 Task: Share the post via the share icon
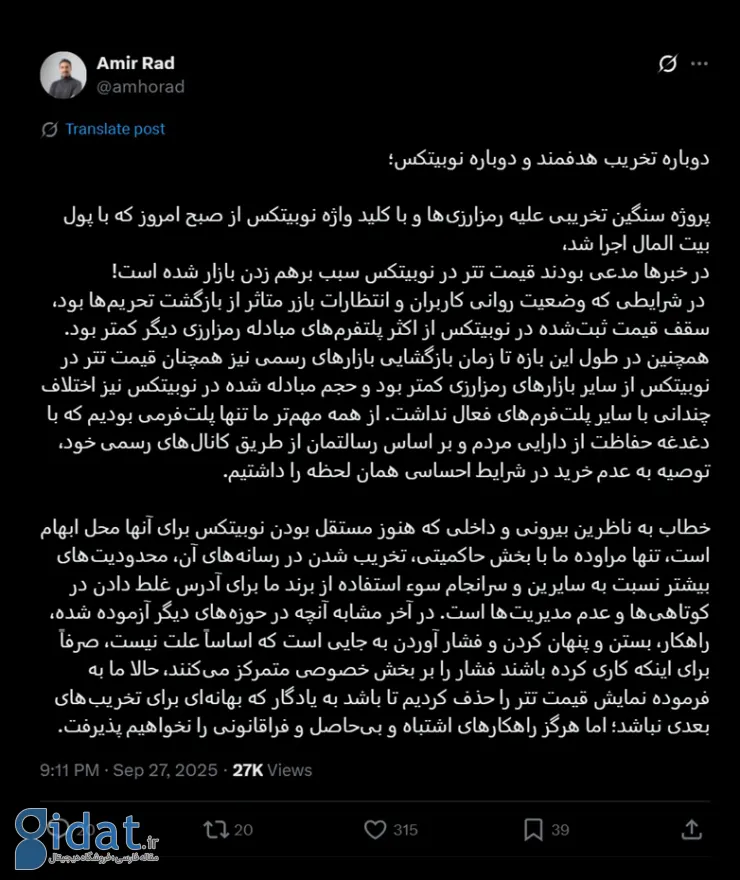click(690, 829)
